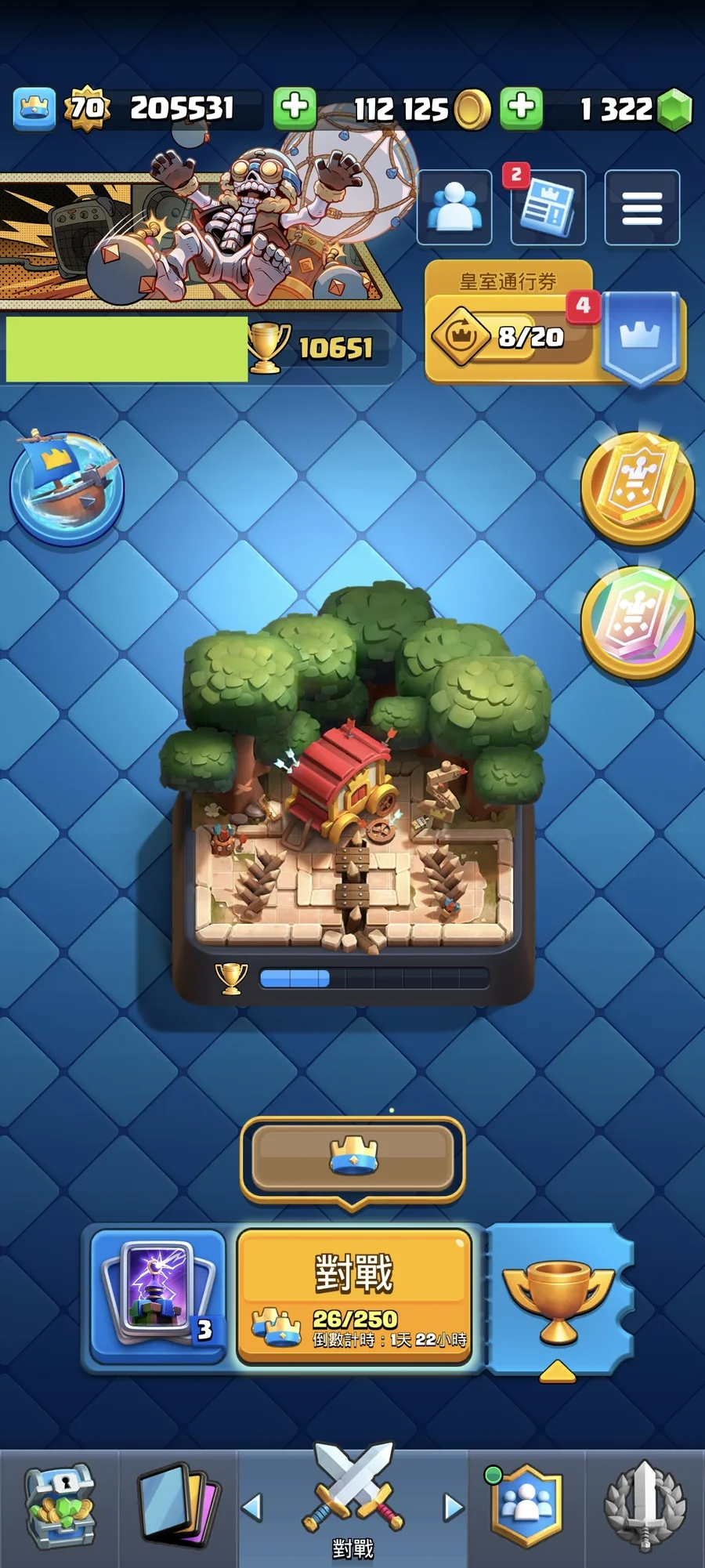Open player profile via crown icon
The width and height of the screenshot is (705, 1568).
click(34, 108)
